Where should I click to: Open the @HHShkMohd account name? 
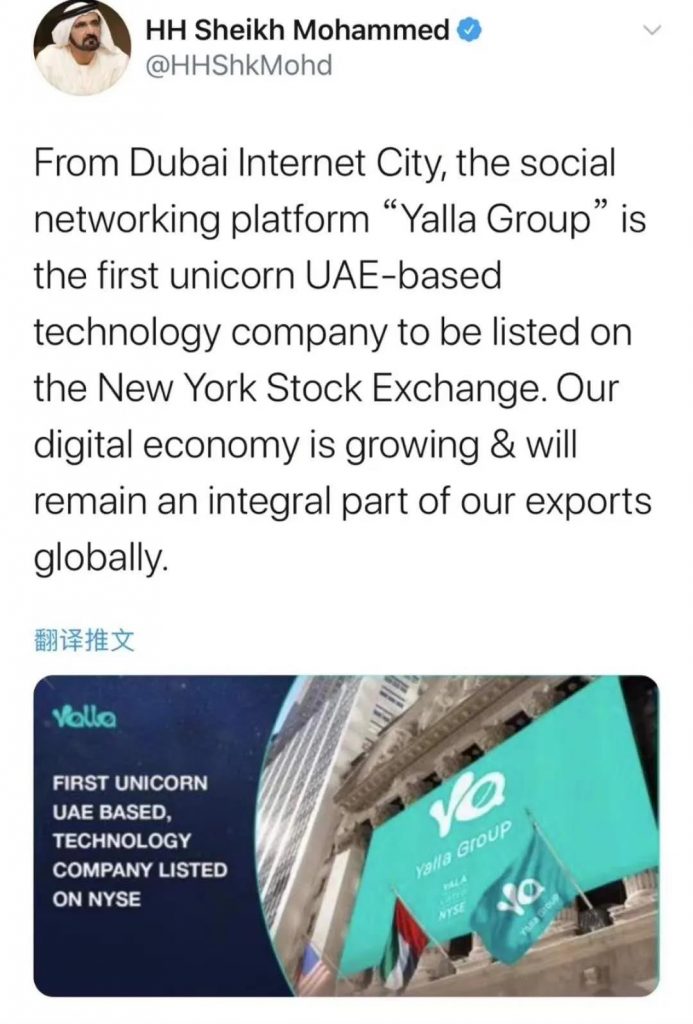pos(238,65)
